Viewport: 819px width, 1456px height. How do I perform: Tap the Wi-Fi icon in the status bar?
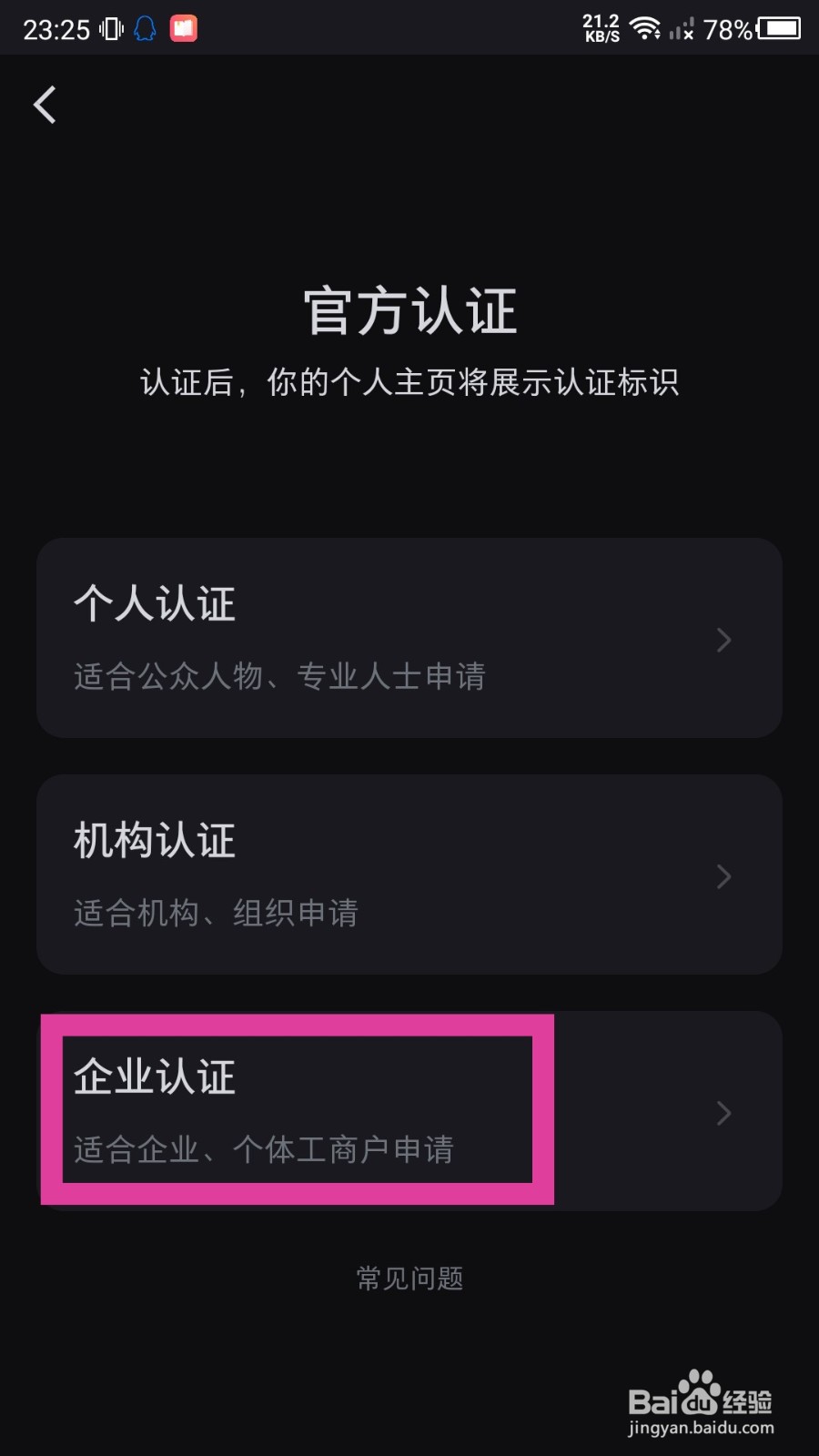coord(646,28)
